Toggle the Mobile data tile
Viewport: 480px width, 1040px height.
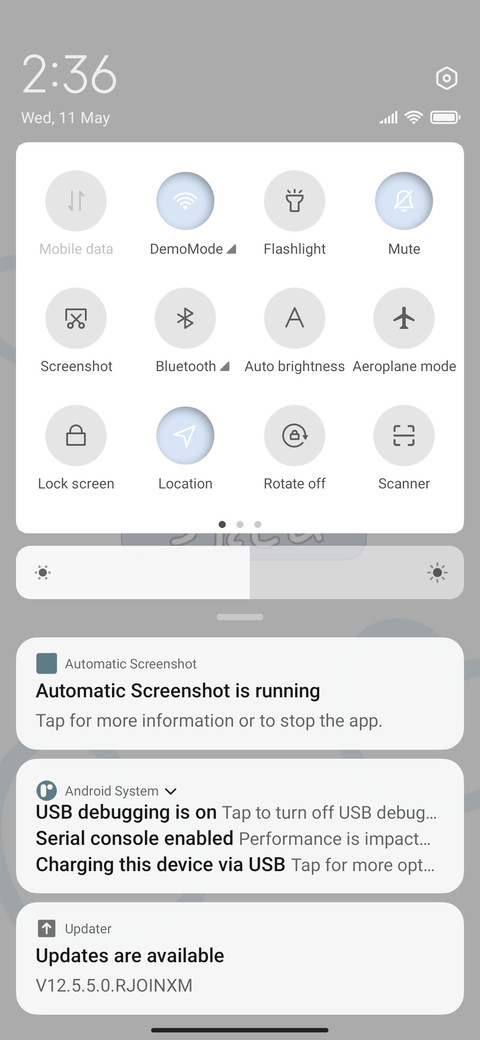76,201
